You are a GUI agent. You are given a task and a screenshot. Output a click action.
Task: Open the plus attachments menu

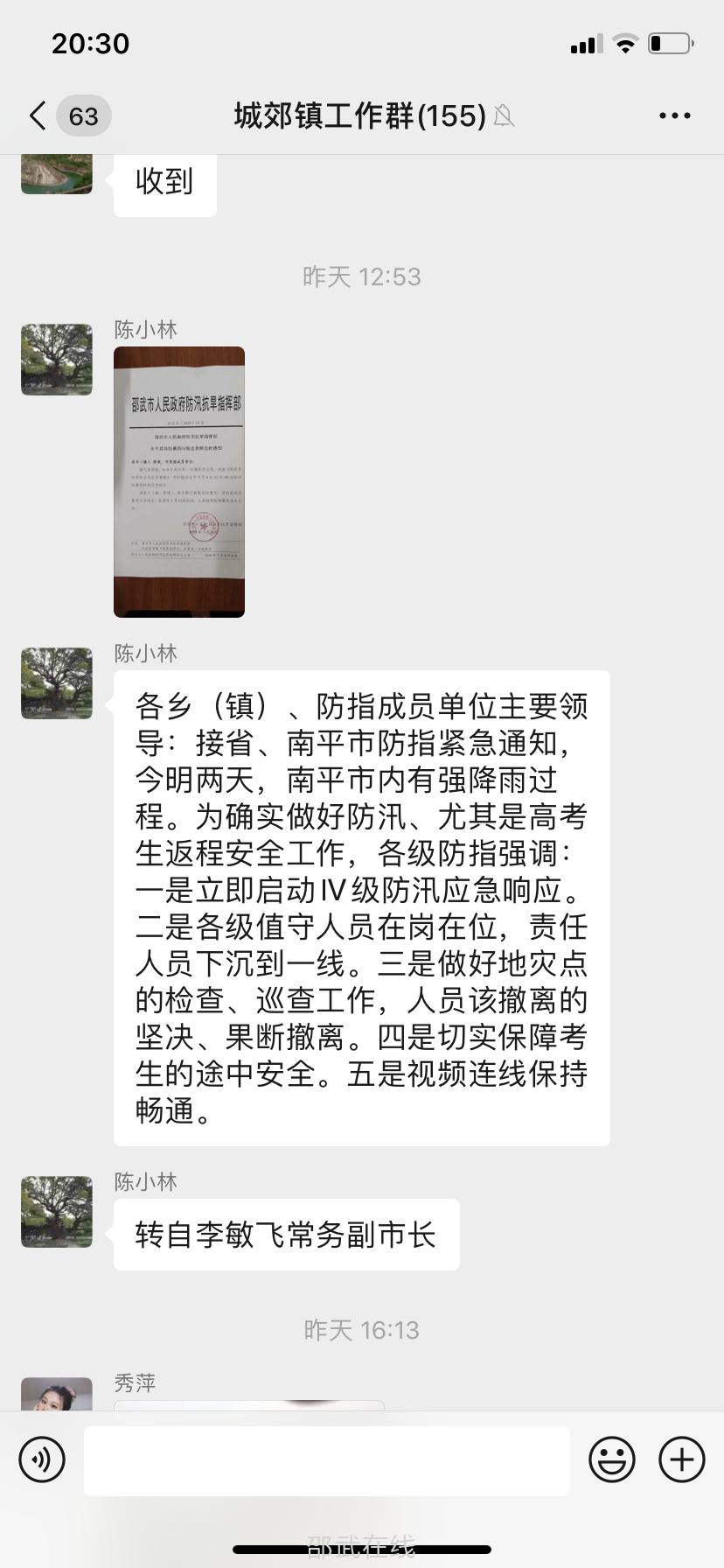pyautogui.click(x=682, y=1459)
